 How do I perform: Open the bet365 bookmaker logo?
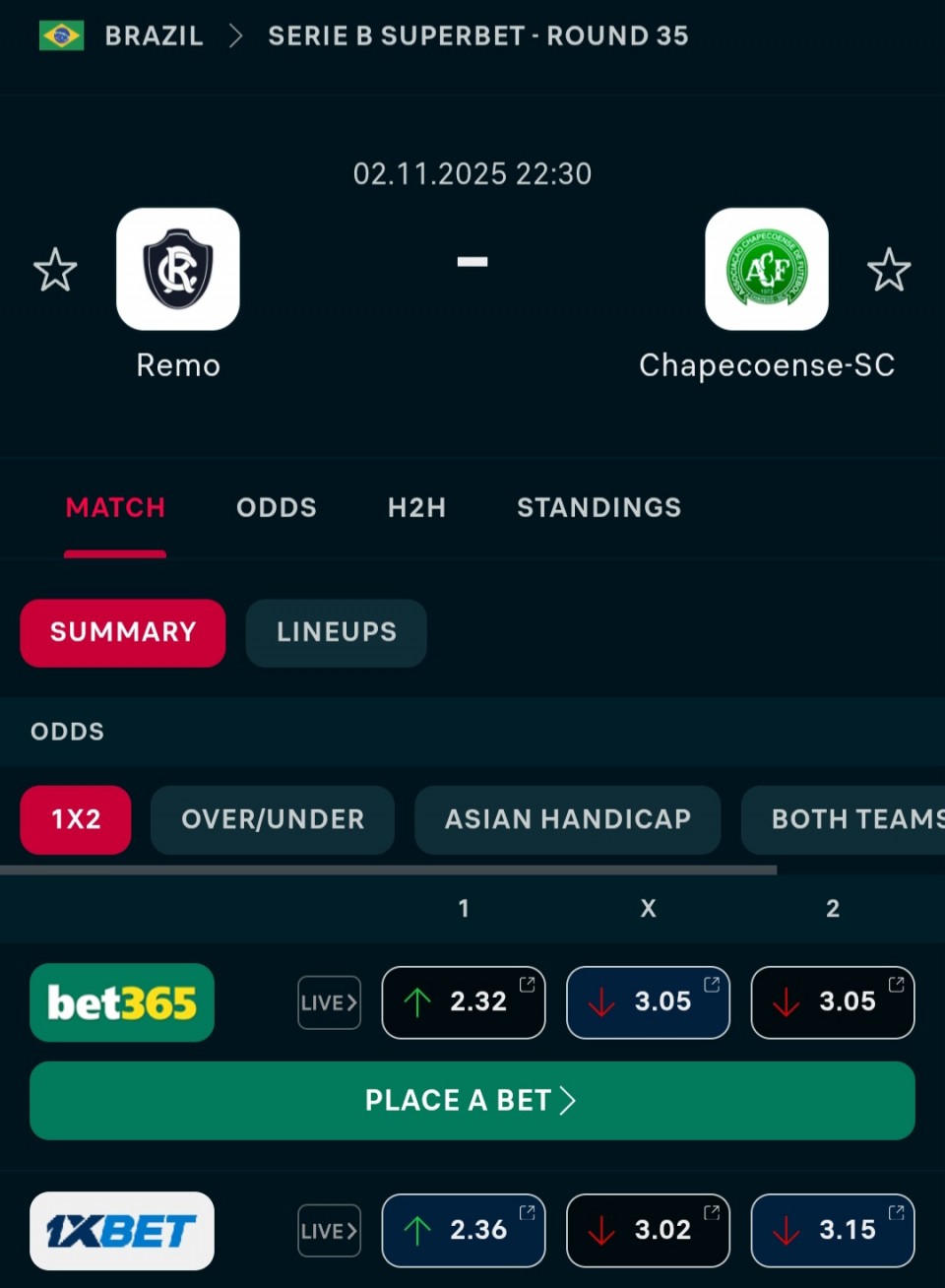click(122, 1002)
